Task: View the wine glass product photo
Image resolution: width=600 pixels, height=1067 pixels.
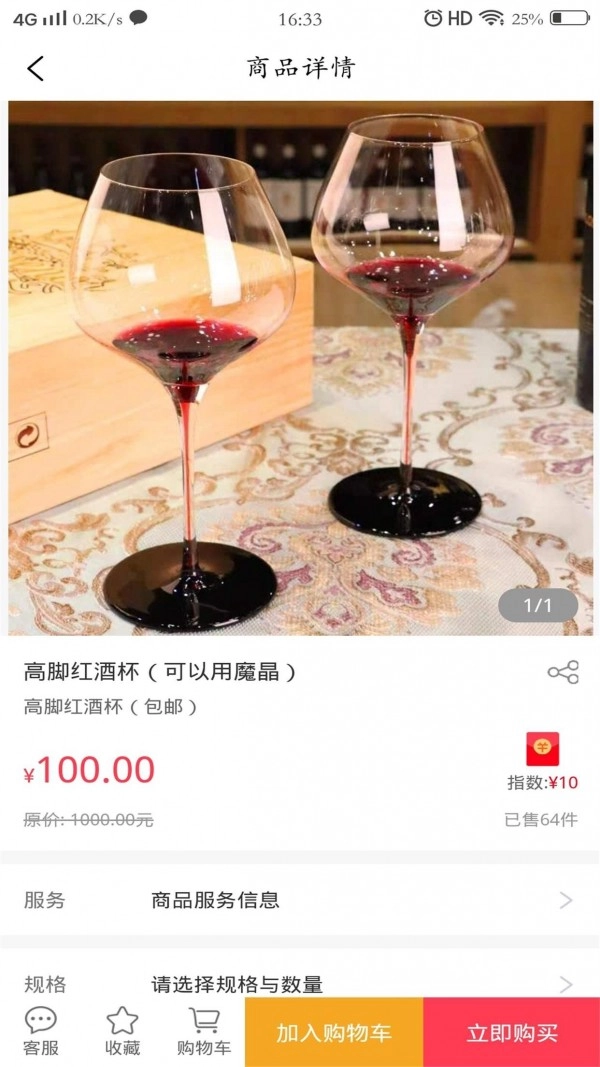Action: [x=300, y=367]
